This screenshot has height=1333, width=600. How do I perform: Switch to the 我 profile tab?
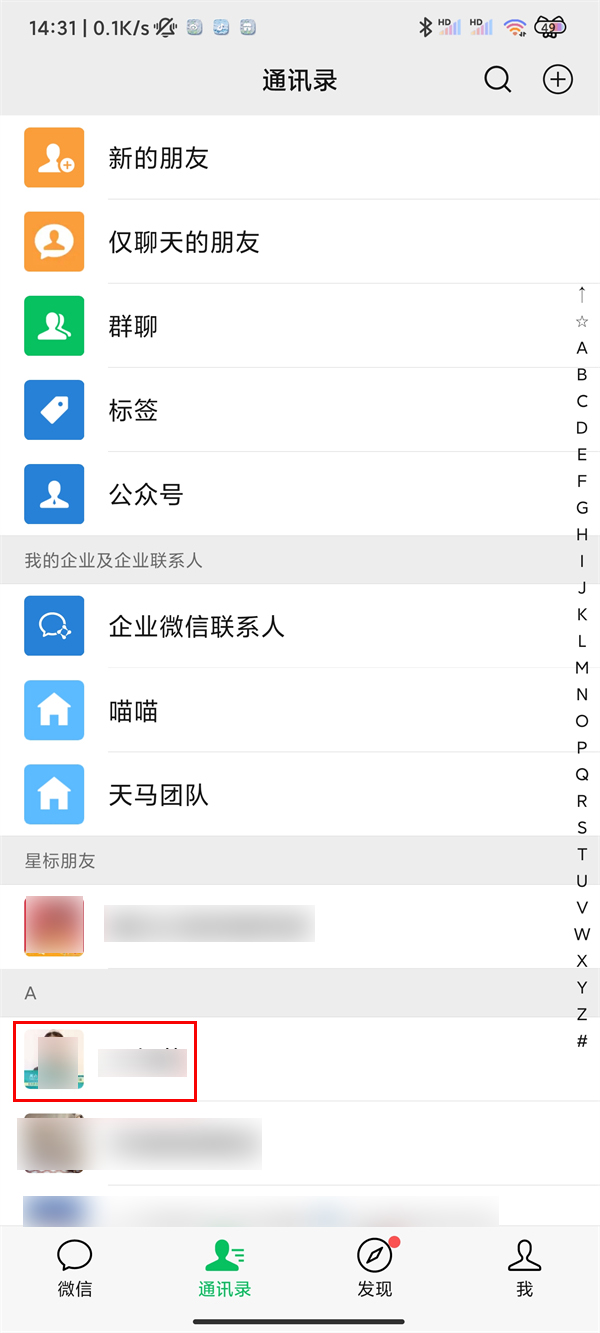click(524, 1268)
